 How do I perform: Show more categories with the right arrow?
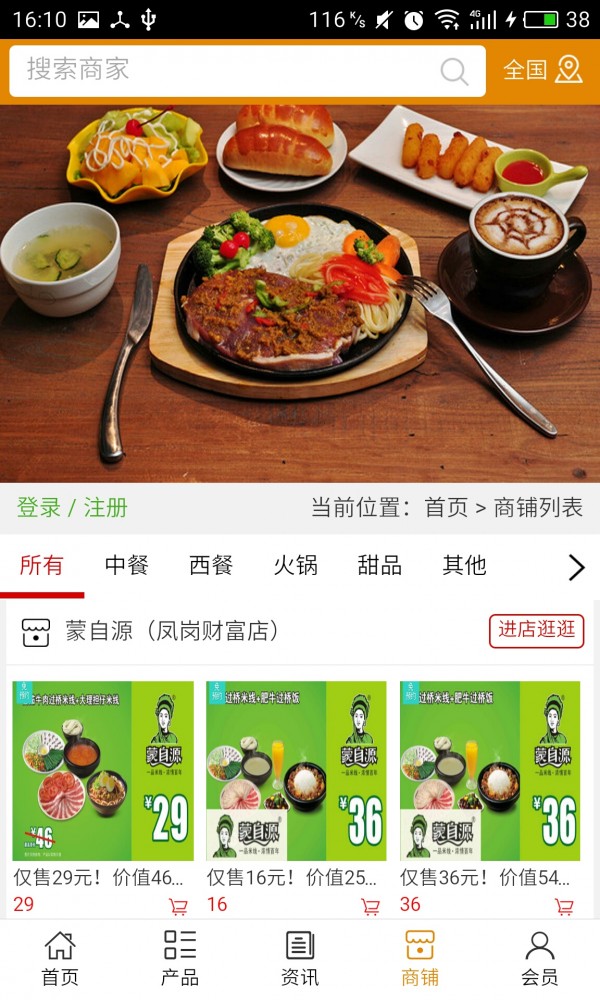[x=576, y=567]
